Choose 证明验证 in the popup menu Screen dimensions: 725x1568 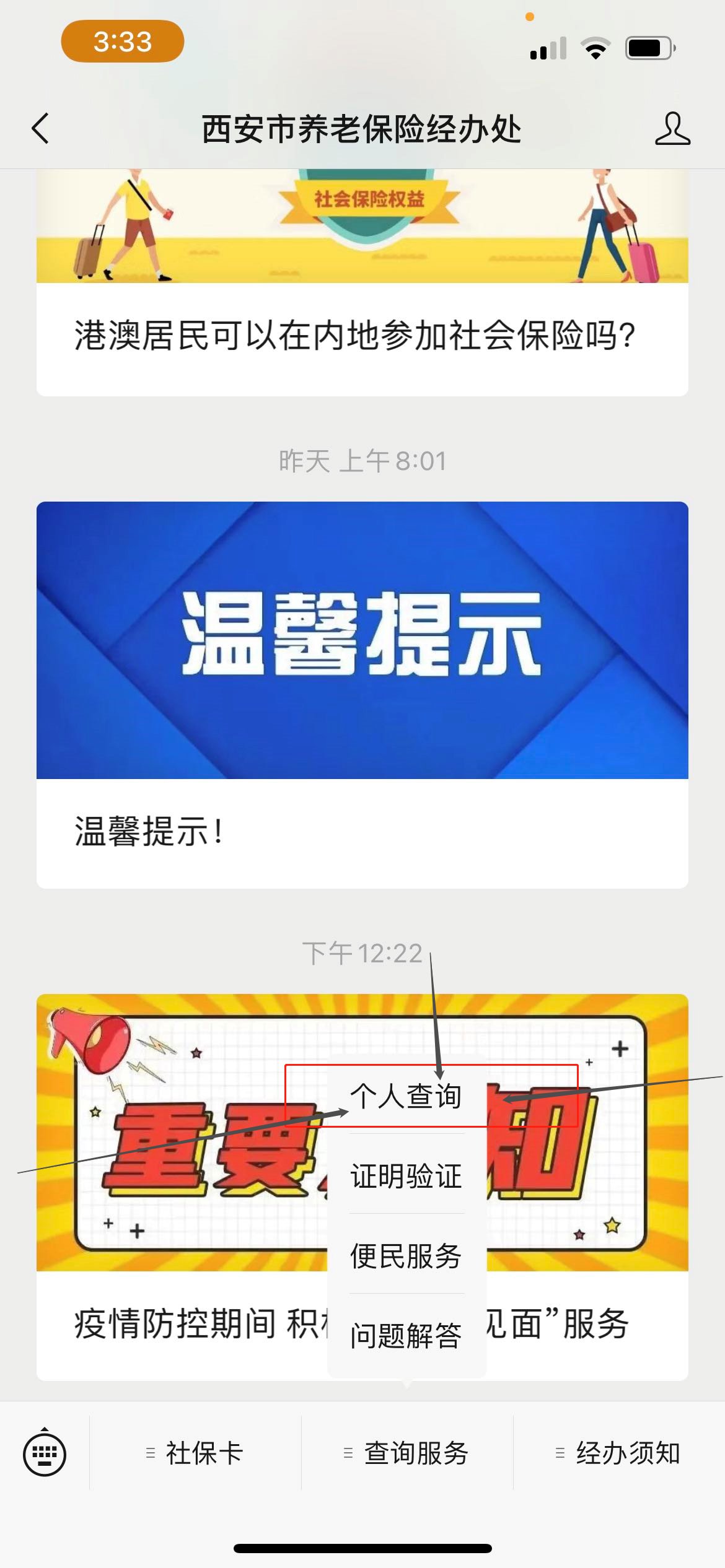click(x=406, y=1175)
